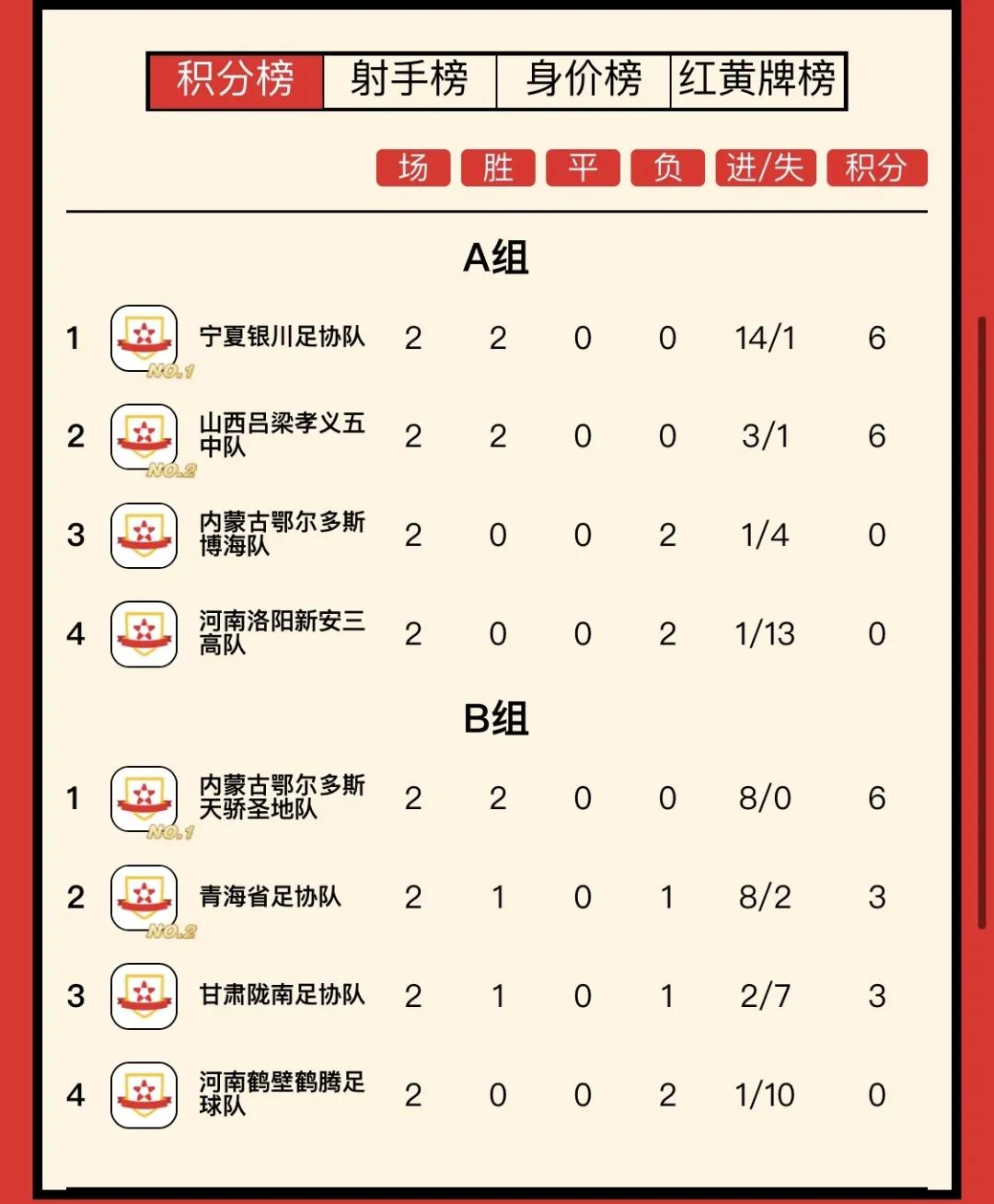Click the 山西吕梁孝义五中队 team badge icon
The image size is (994, 1204).
click(143, 436)
